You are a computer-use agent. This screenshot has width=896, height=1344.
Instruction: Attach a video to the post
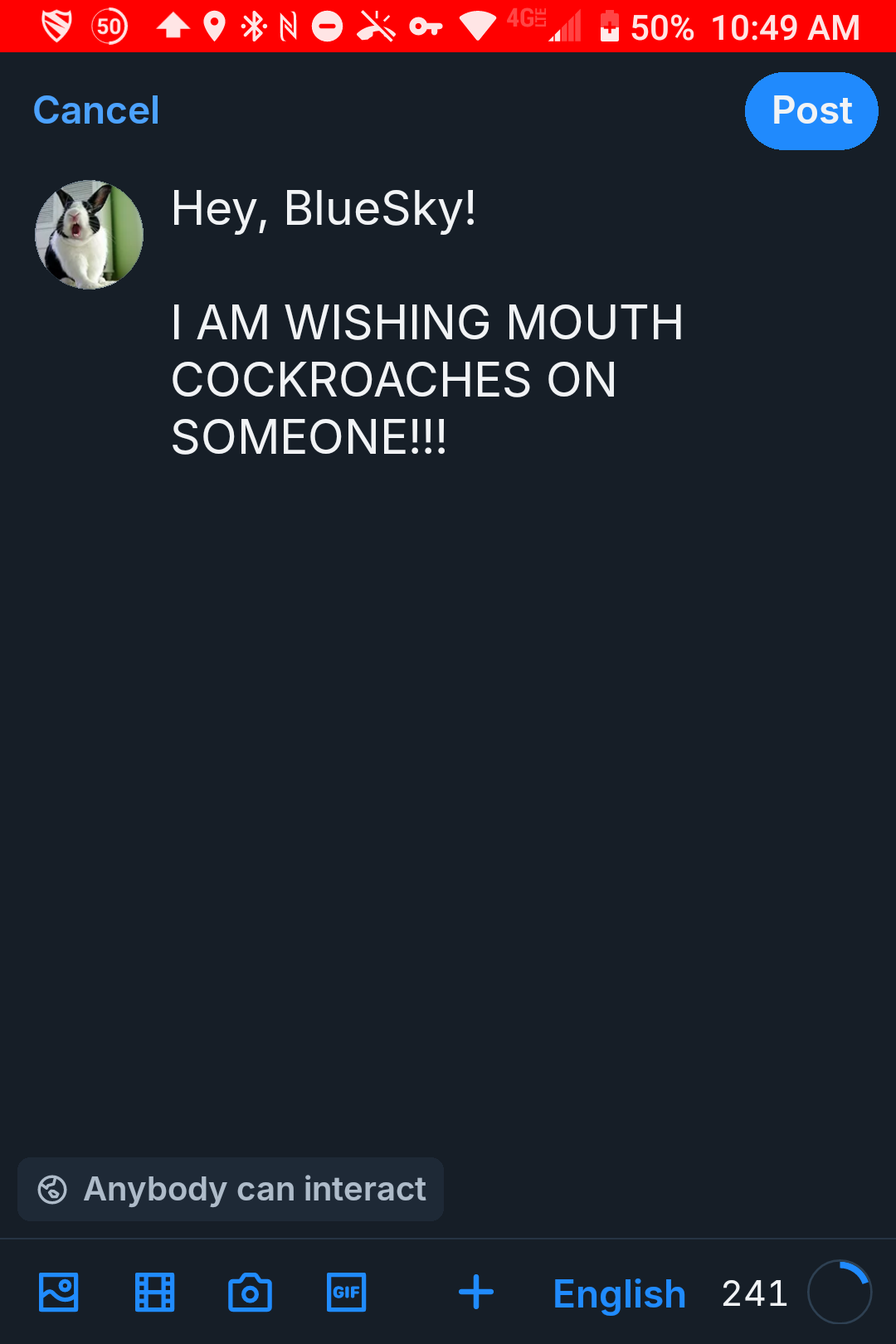pos(155,1293)
